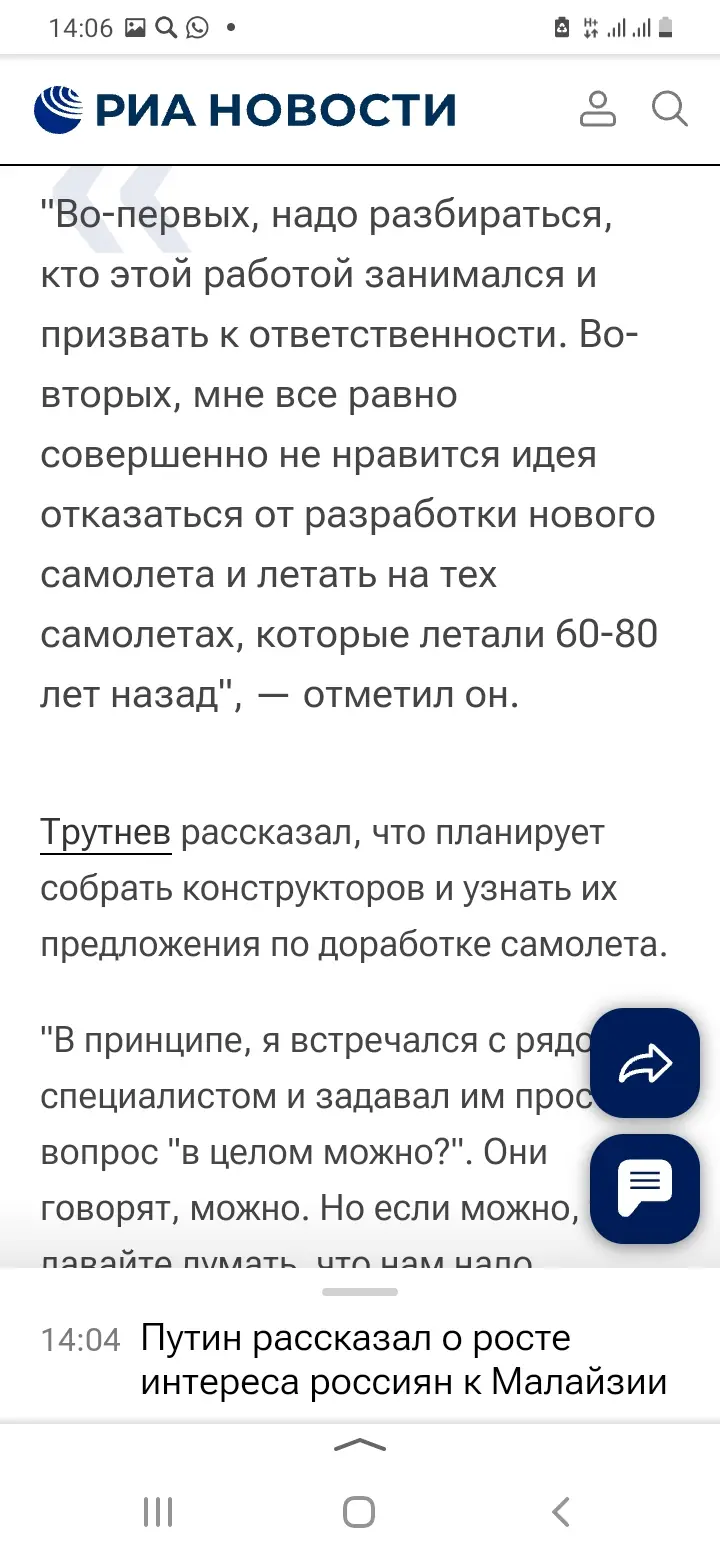Tap the upward chevron above navigation bar
This screenshot has width=720, height=1560.
[x=359, y=1445]
